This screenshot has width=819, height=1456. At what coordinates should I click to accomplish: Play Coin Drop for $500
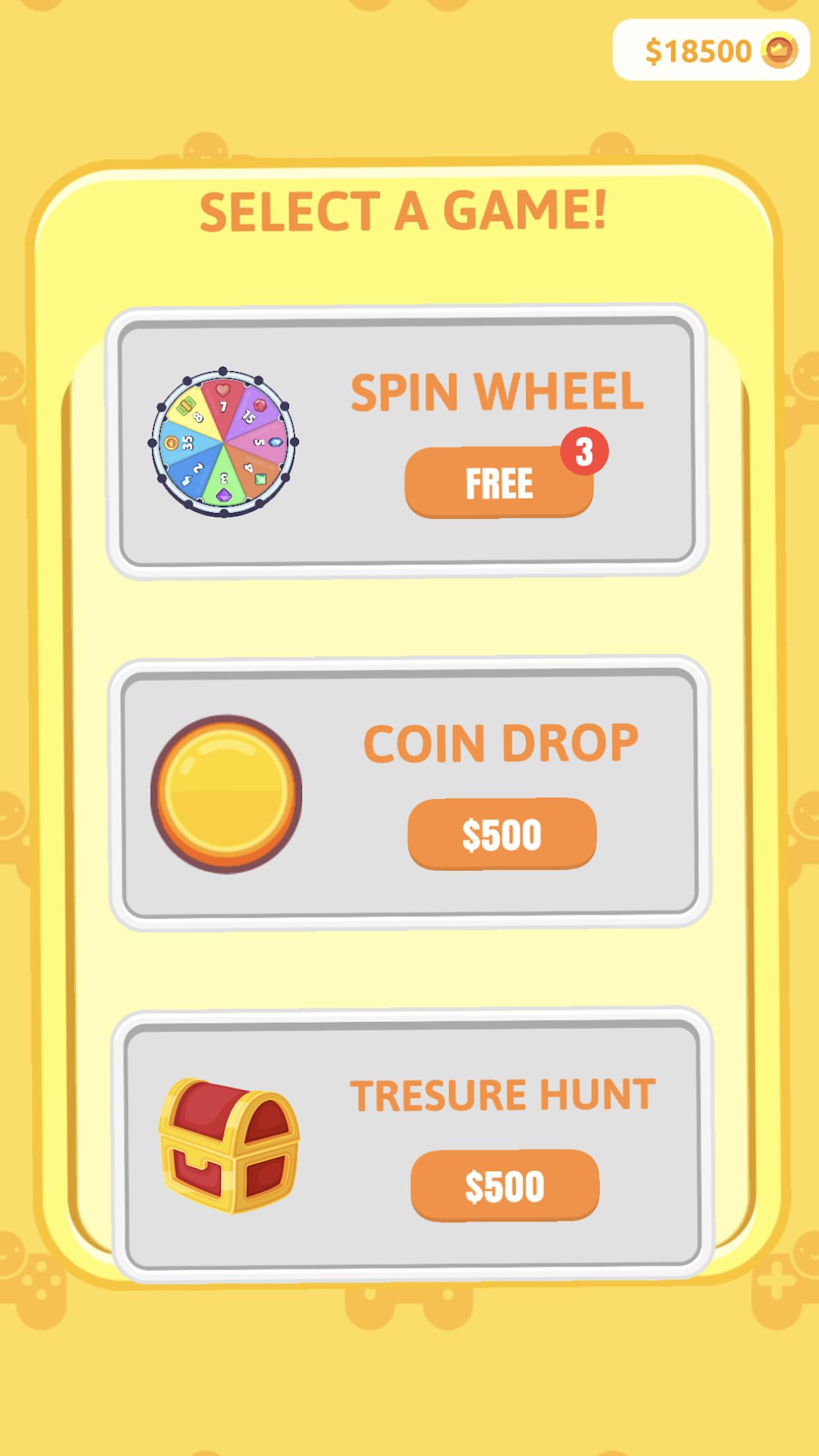click(x=502, y=834)
